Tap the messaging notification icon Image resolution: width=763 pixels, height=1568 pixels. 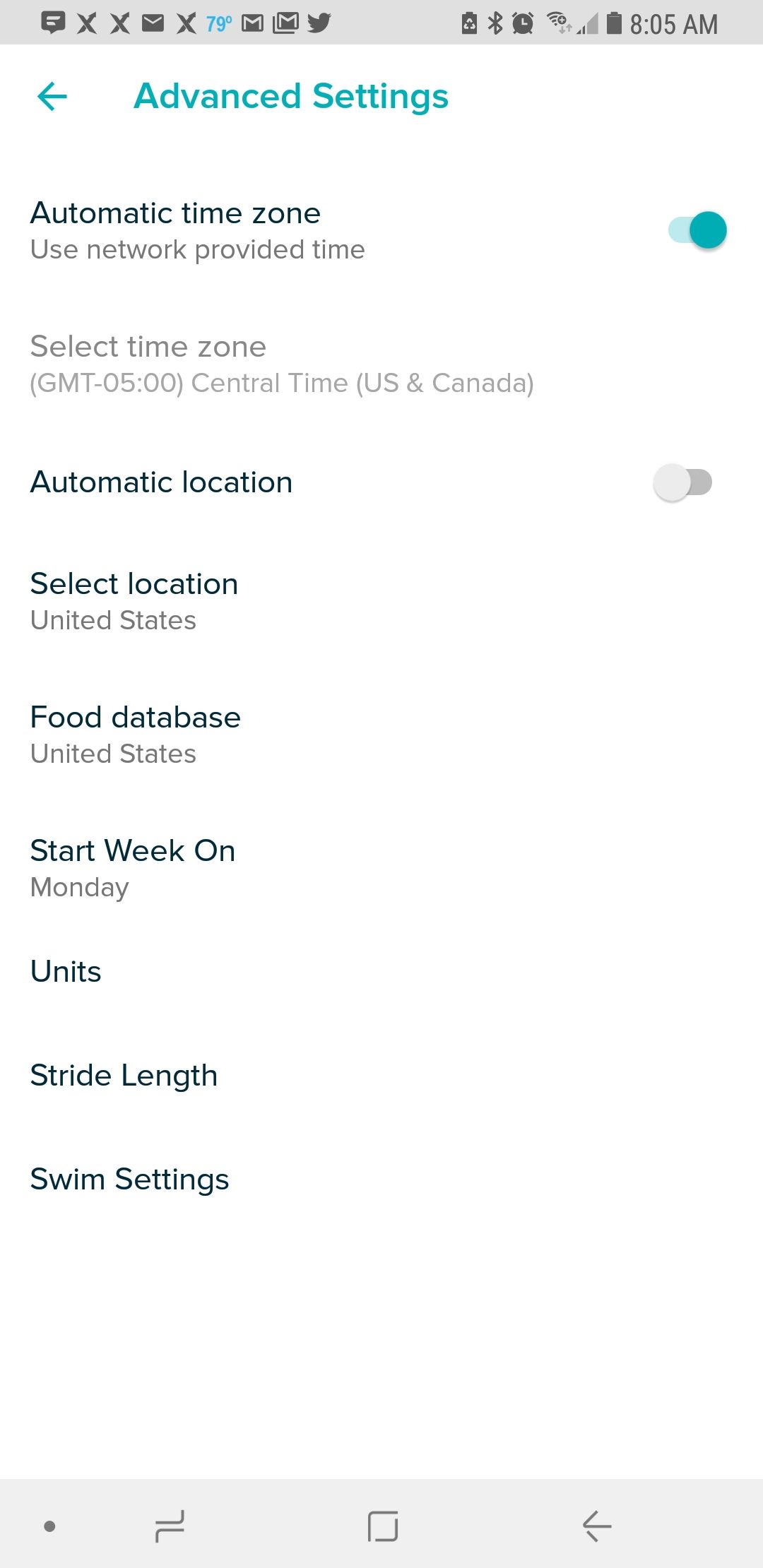[x=53, y=23]
